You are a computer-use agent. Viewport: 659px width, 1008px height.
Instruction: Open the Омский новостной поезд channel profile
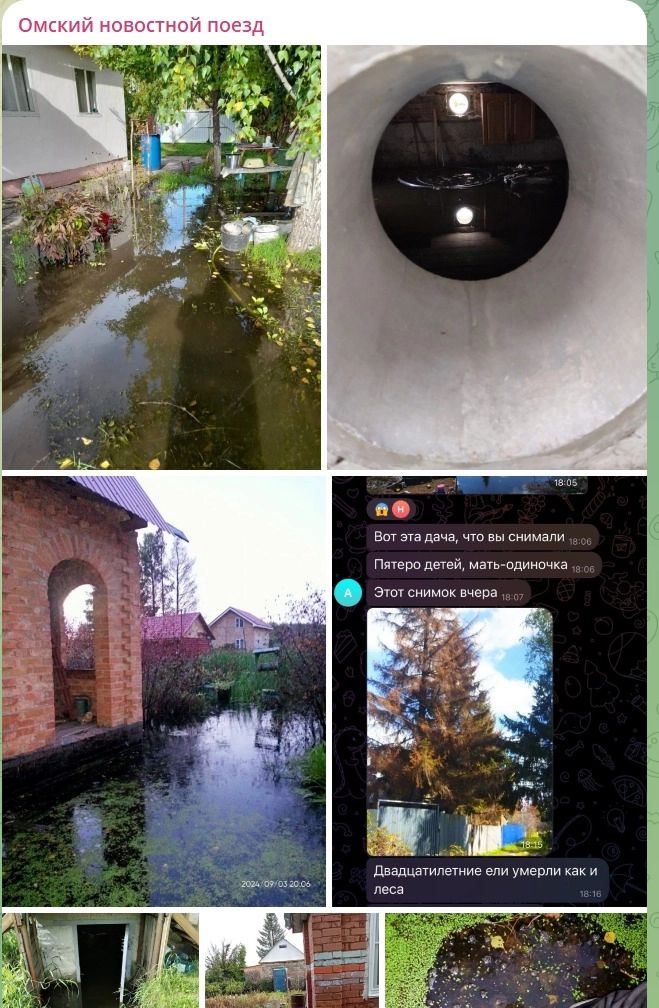[x=141, y=25]
